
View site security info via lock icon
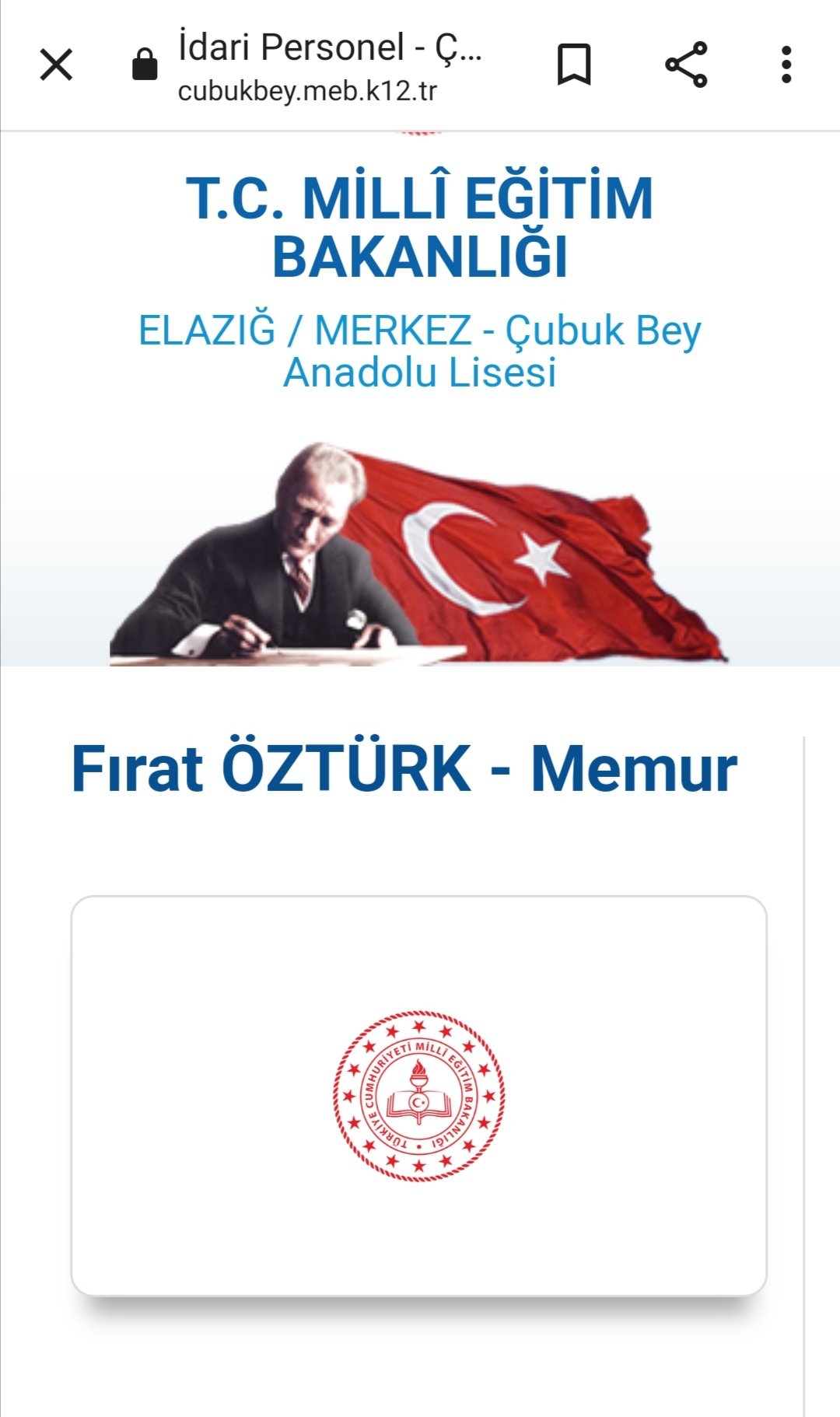[x=145, y=65]
